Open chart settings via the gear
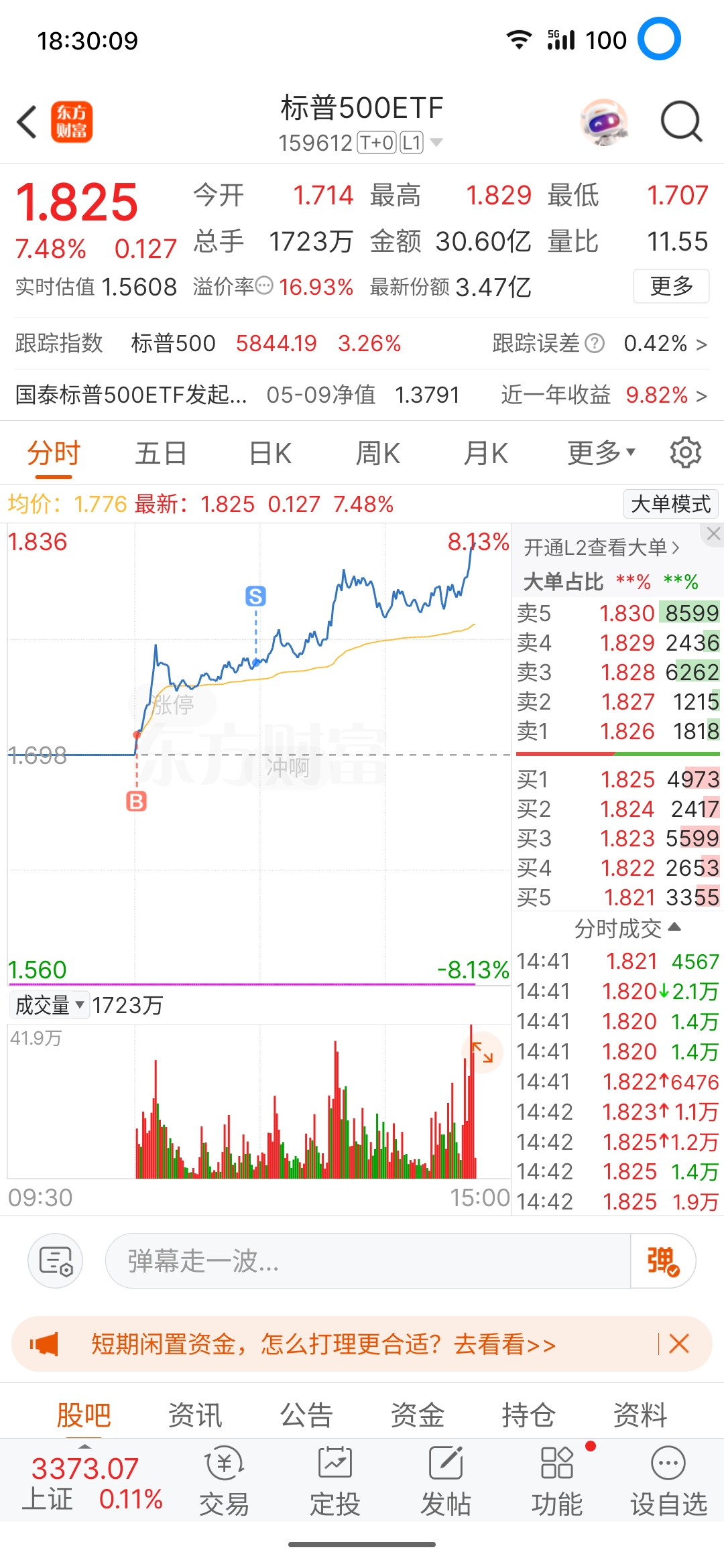Viewport: 724px width, 1568px height. [x=685, y=452]
